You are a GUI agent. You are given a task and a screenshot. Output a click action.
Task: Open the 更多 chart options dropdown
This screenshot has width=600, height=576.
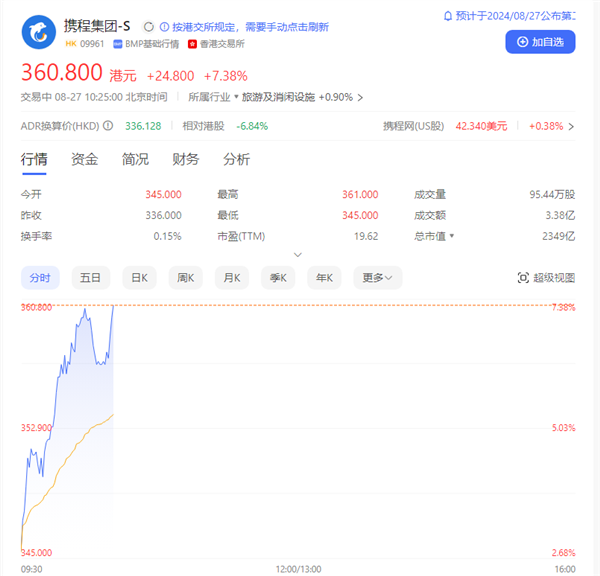pyautogui.click(x=377, y=277)
